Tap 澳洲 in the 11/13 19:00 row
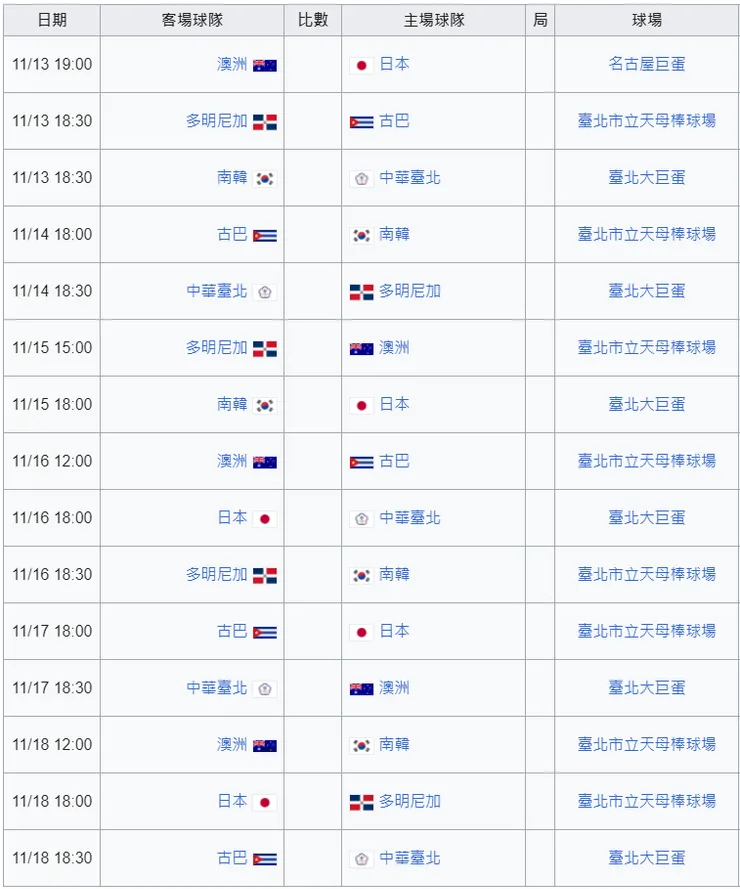The height and width of the screenshot is (889, 740). click(x=232, y=64)
